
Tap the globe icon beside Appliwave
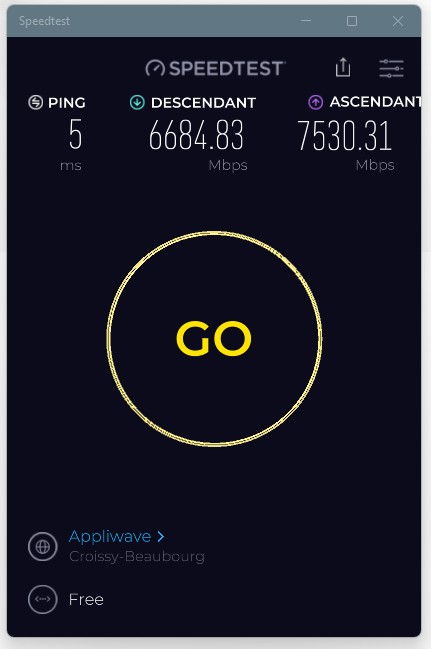click(x=43, y=547)
